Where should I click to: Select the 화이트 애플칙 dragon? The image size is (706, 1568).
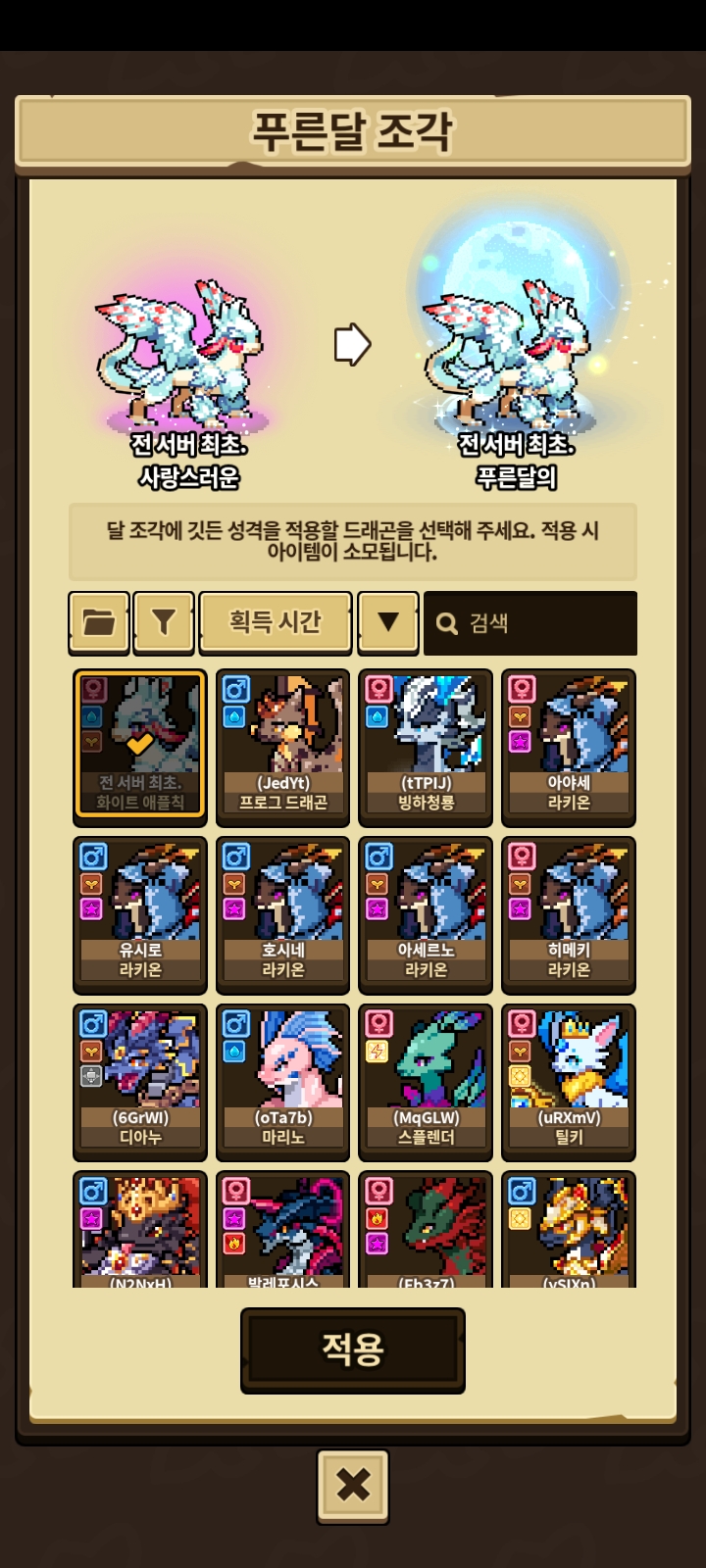click(140, 747)
